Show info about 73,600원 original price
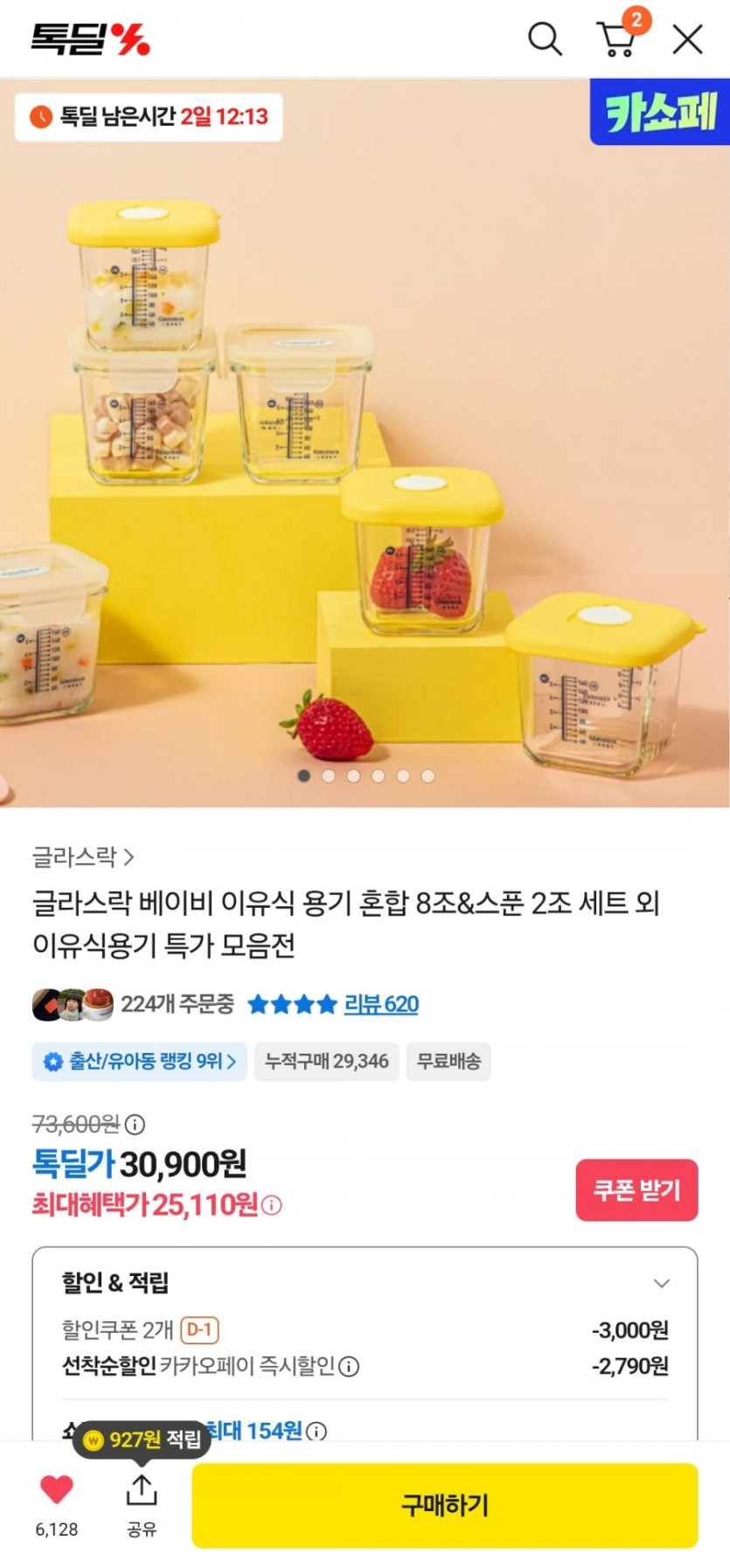The image size is (730, 1568). 135,1124
